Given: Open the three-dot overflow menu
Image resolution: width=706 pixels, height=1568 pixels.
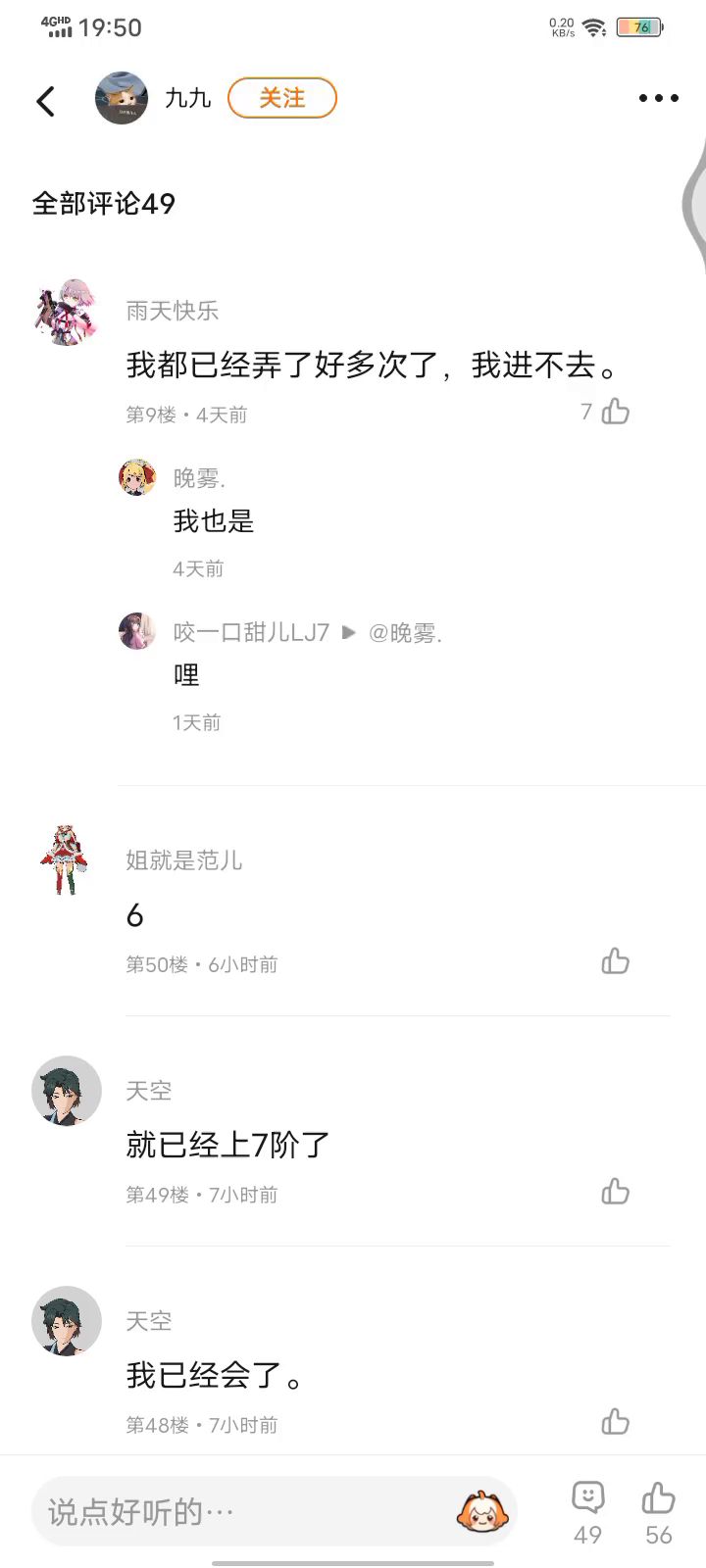Looking at the screenshot, I should pyautogui.click(x=658, y=98).
